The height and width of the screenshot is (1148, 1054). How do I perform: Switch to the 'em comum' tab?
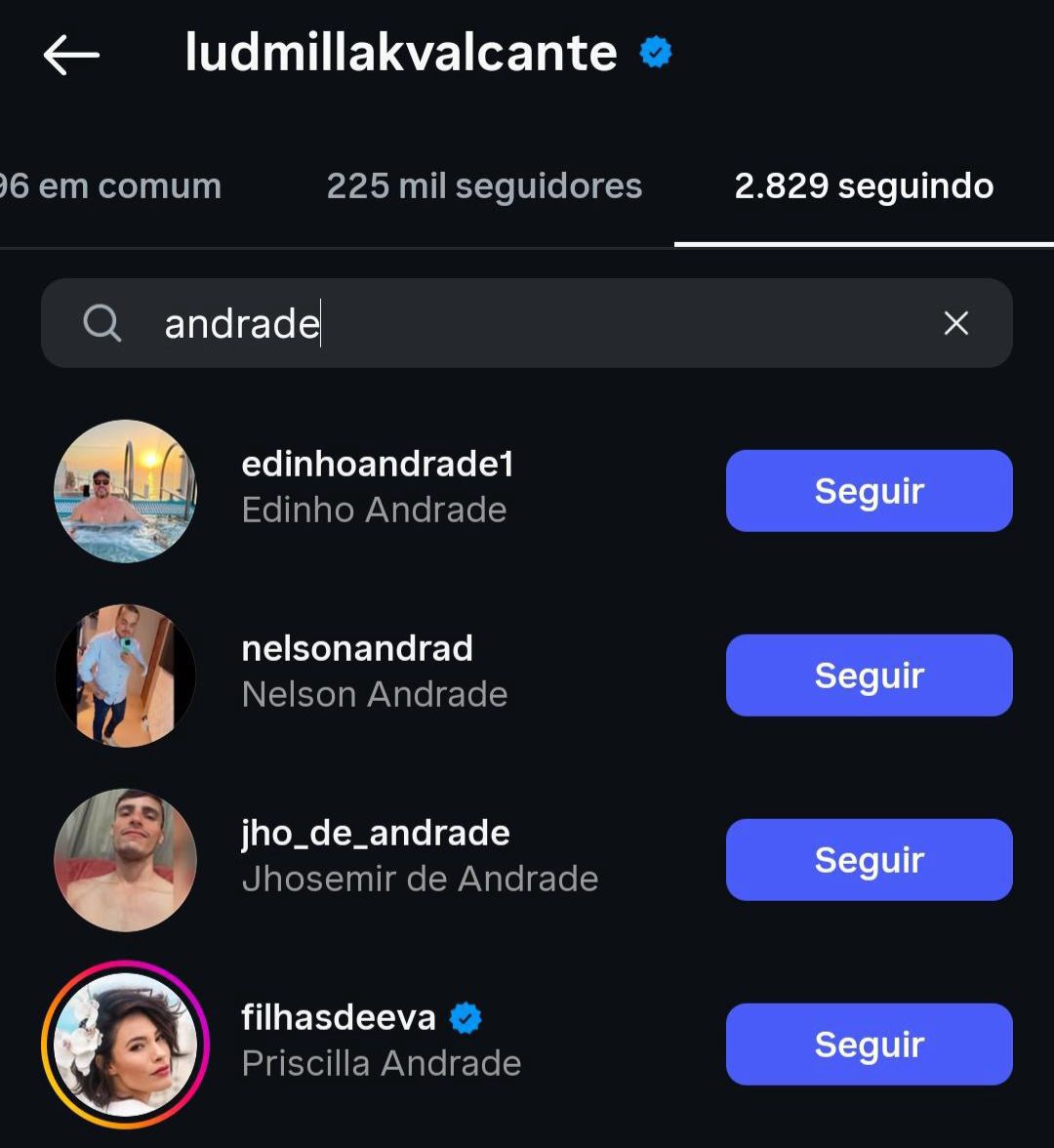pyautogui.click(x=110, y=186)
